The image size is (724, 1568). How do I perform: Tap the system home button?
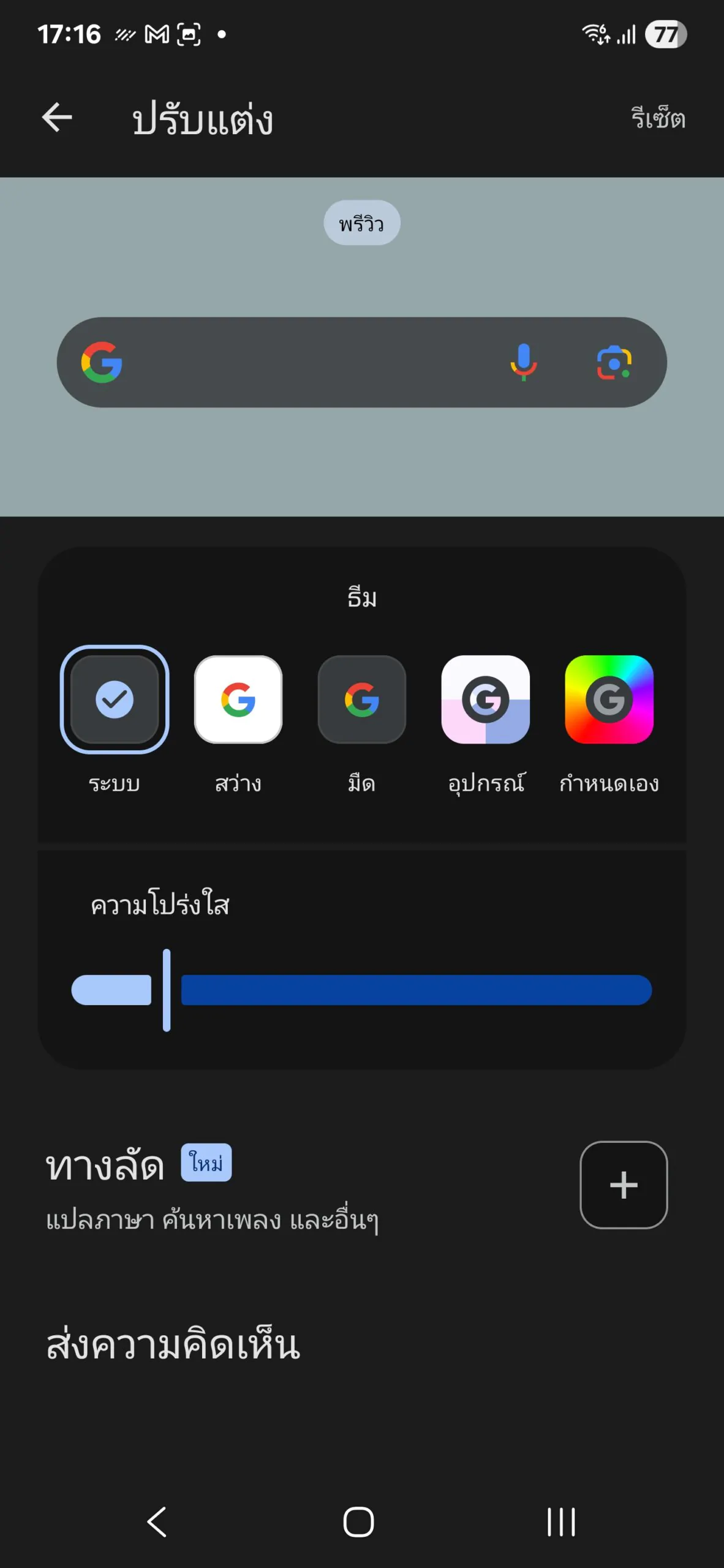359,1522
